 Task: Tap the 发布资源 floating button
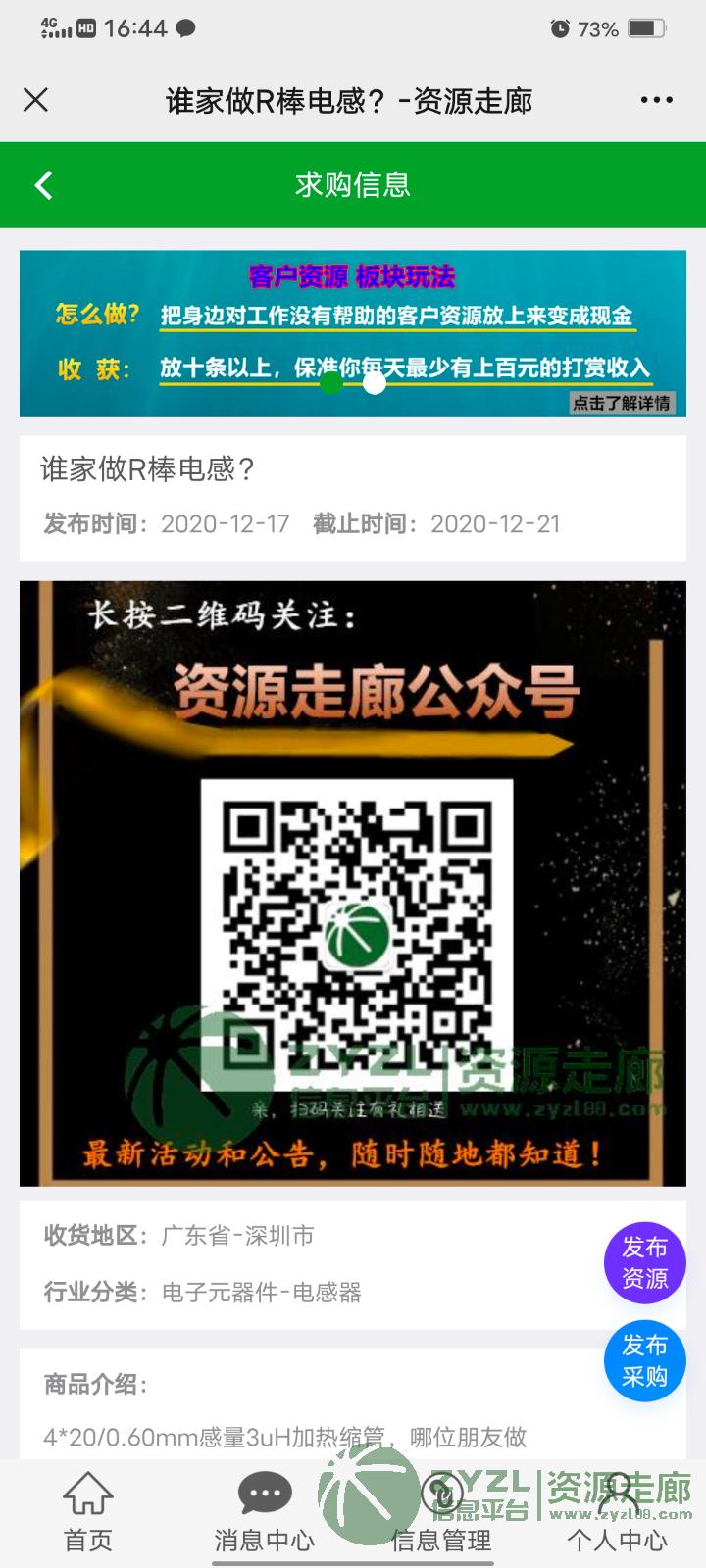[644, 1262]
